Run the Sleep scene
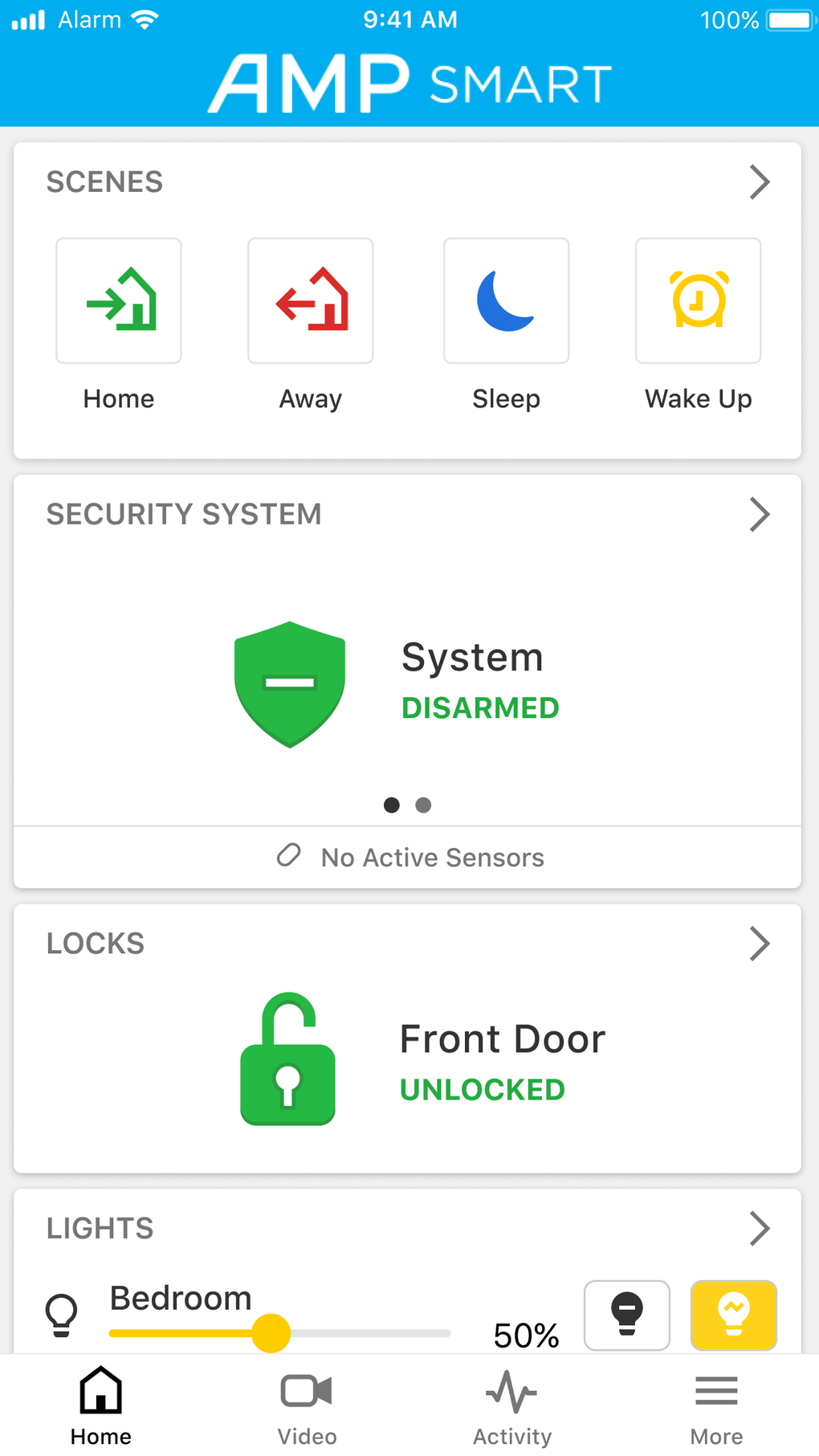The height and width of the screenshot is (1456, 819). pyautogui.click(x=506, y=300)
